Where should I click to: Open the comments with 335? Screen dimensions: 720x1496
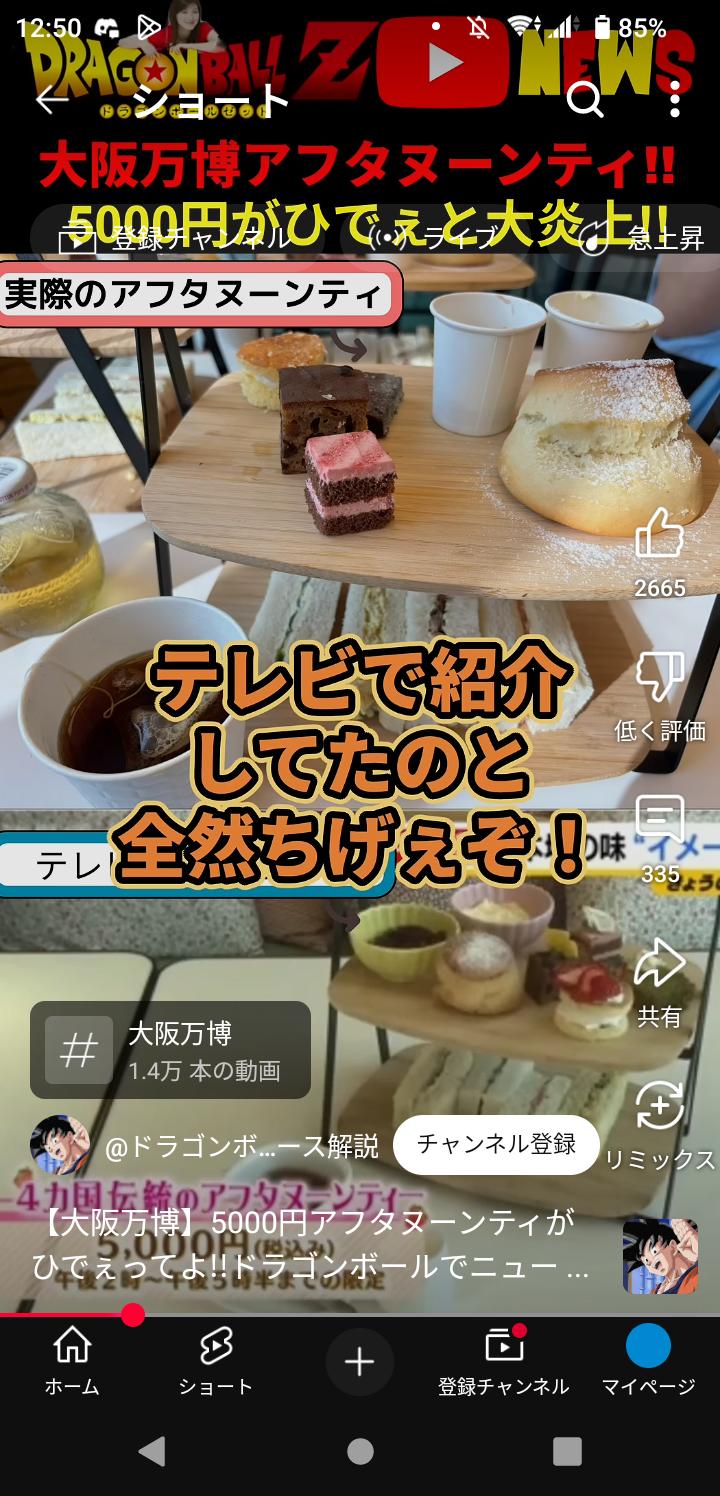tap(660, 822)
